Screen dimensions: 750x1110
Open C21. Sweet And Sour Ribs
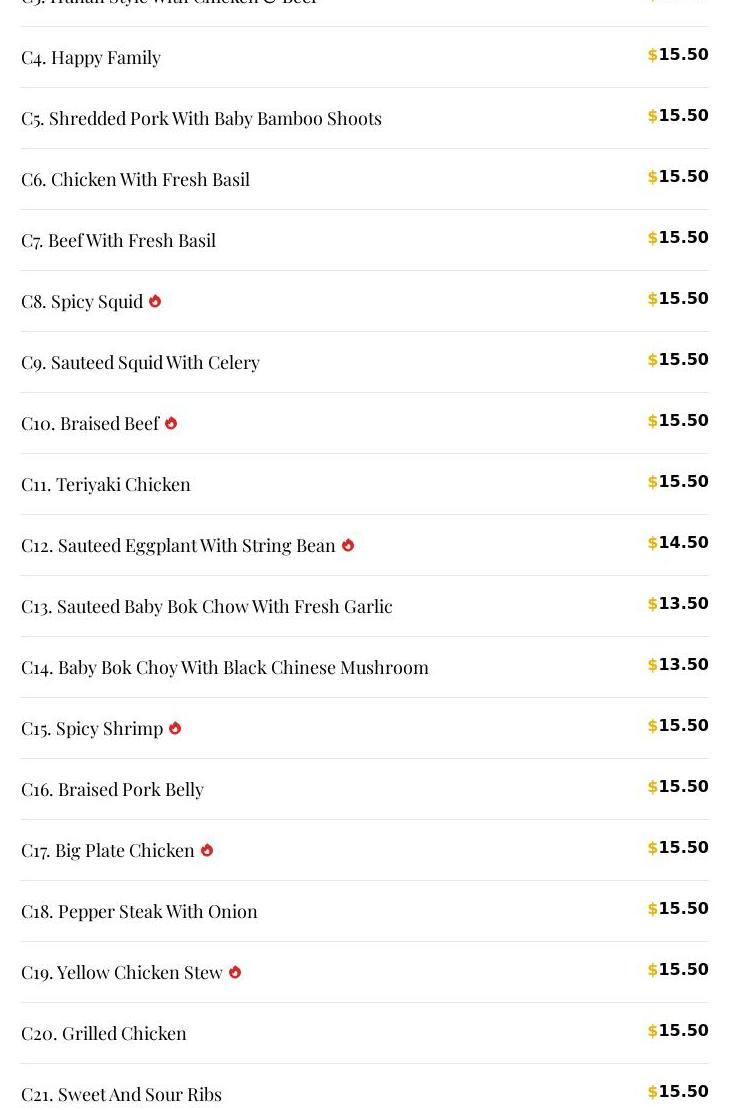tap(121, 1094)
